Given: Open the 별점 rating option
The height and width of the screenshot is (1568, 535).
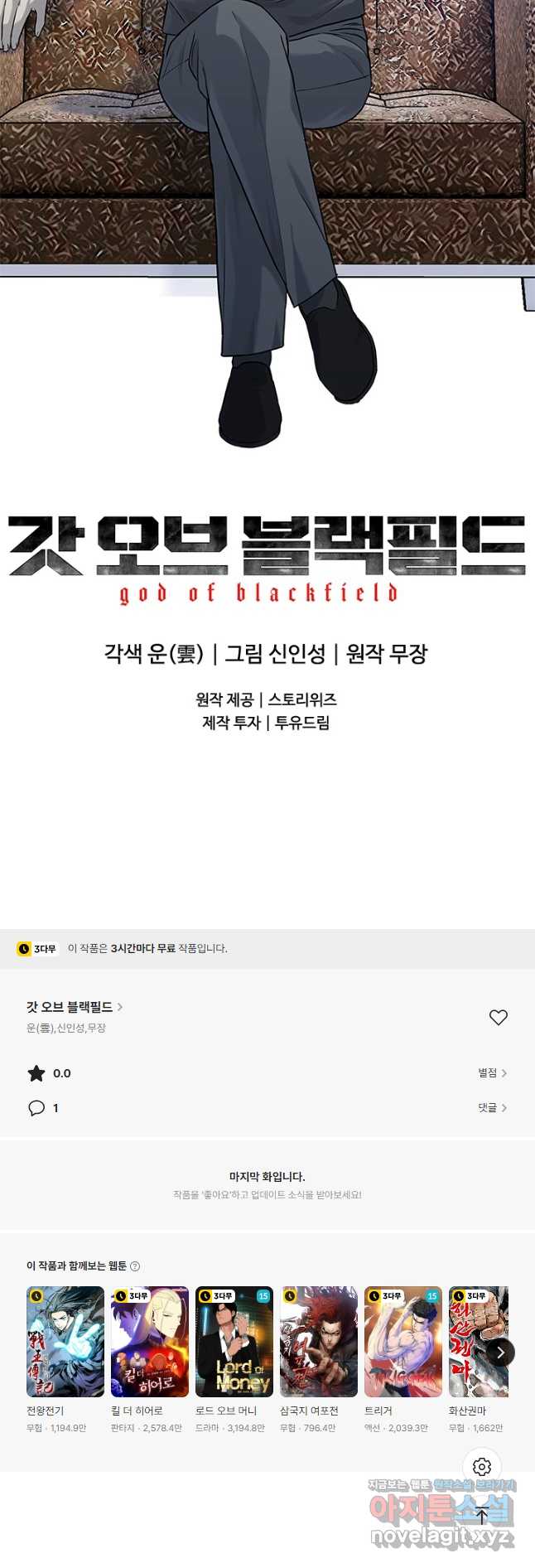Looking at the screenshot, I should click(492, 1073).
